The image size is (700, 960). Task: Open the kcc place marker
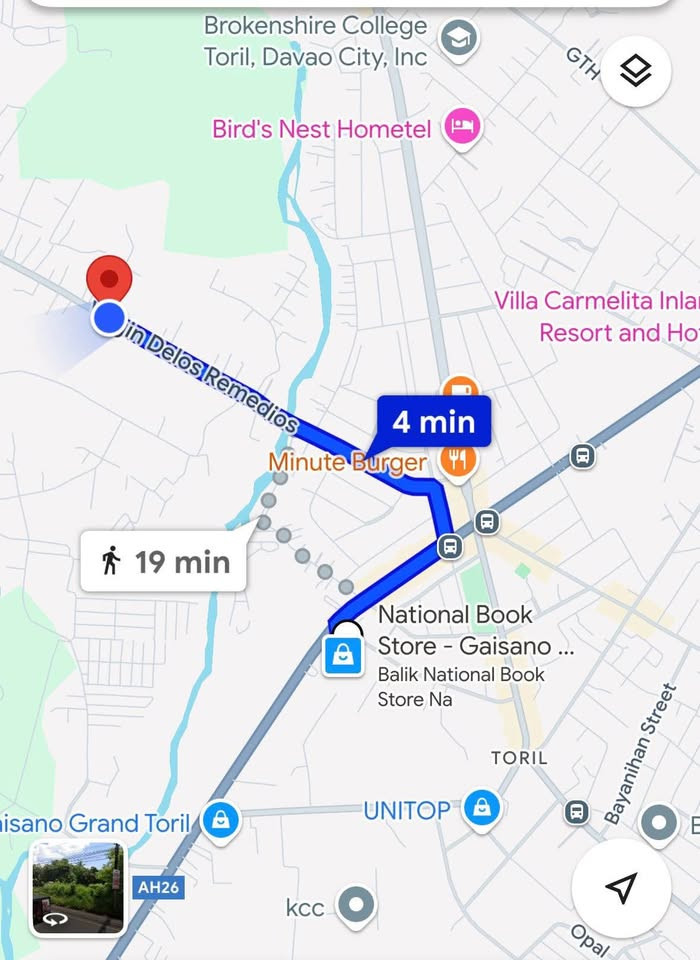click(x=354, y=906)
